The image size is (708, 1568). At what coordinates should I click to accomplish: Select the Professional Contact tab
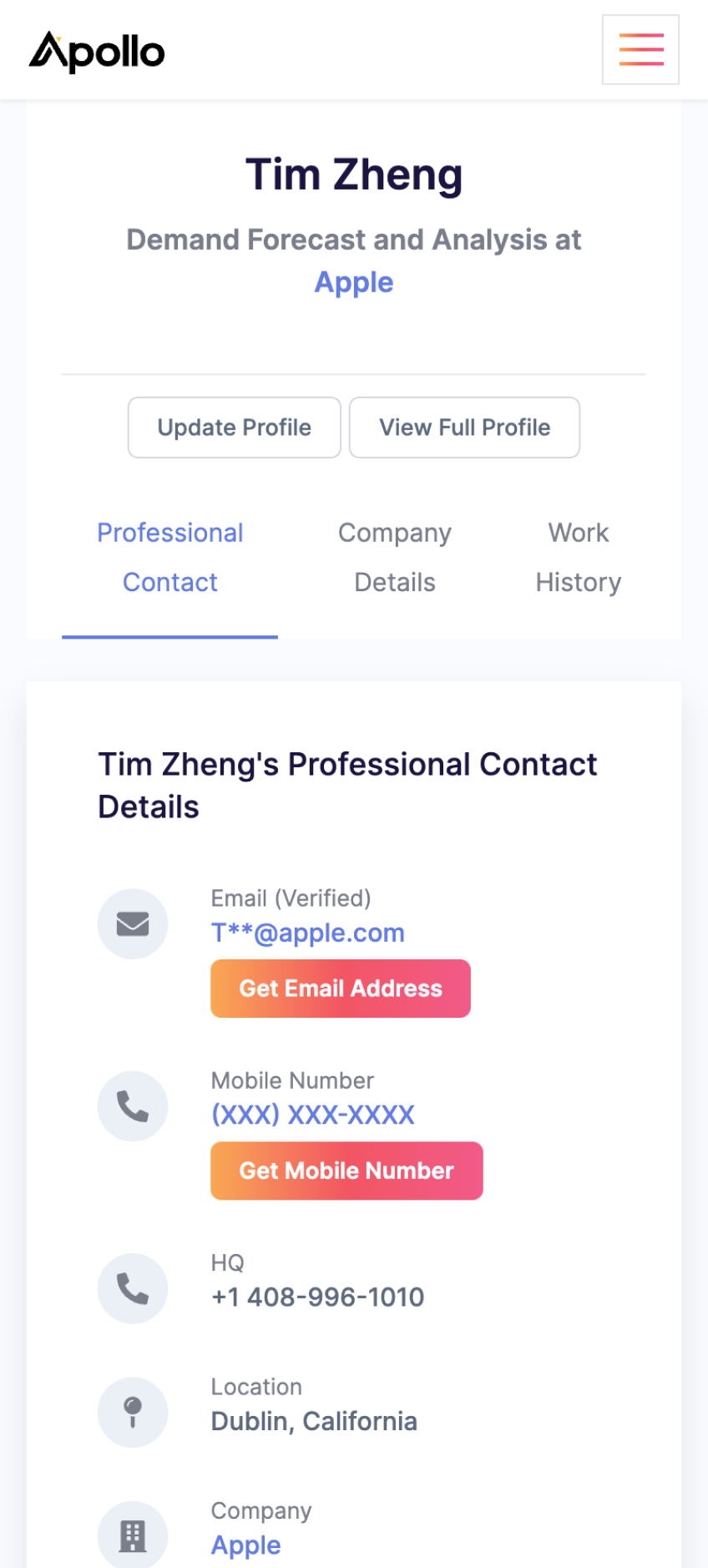tap(170, 558)
